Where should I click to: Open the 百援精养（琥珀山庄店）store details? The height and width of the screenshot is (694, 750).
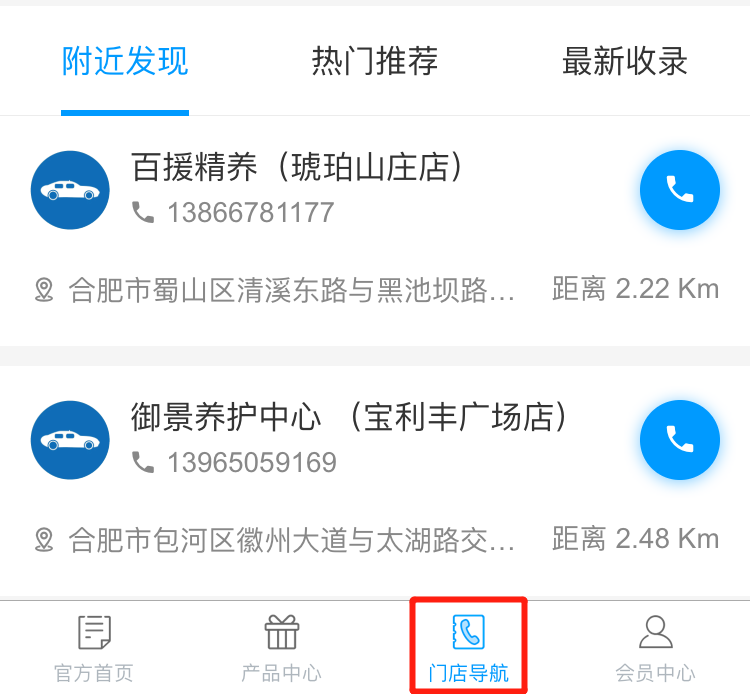300,168
